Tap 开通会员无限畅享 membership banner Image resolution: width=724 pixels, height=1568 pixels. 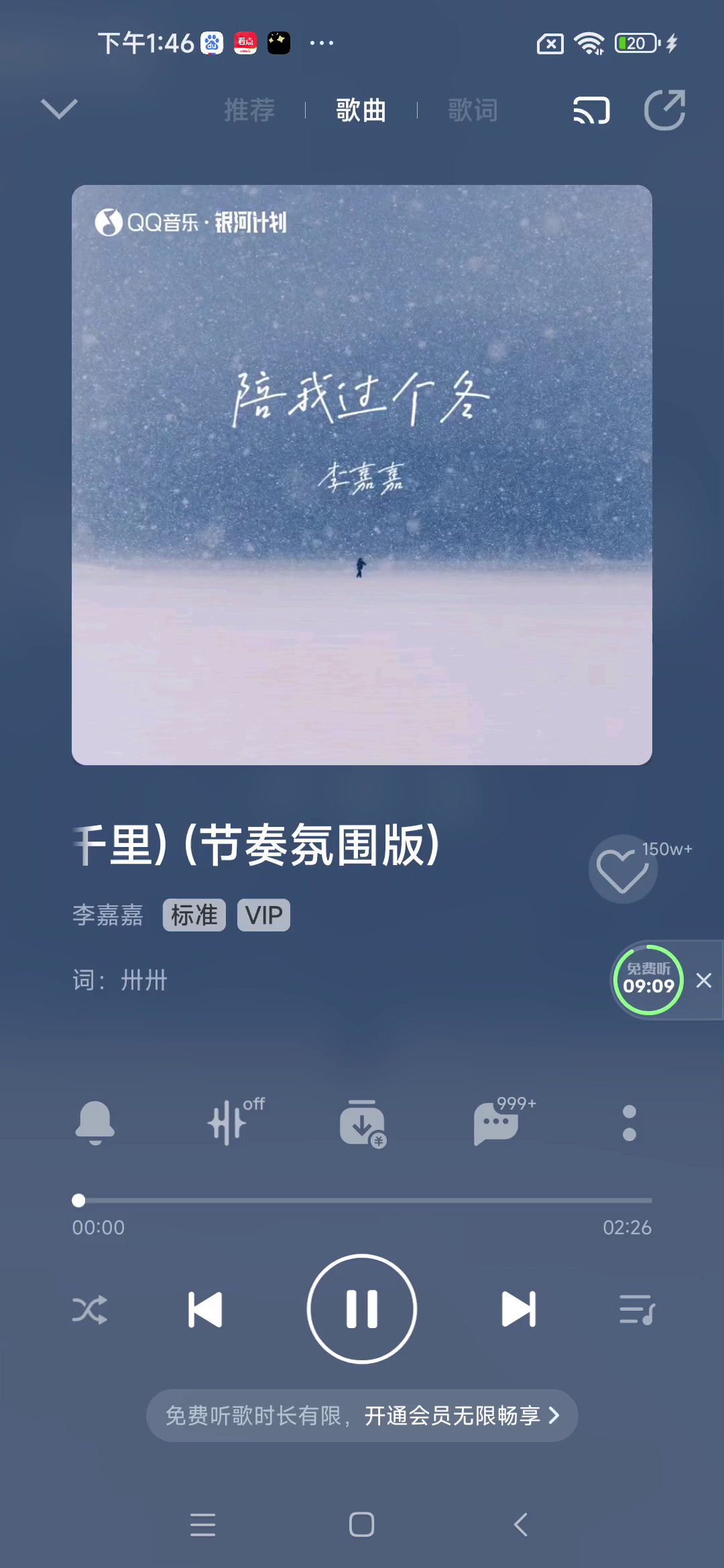362,1415
